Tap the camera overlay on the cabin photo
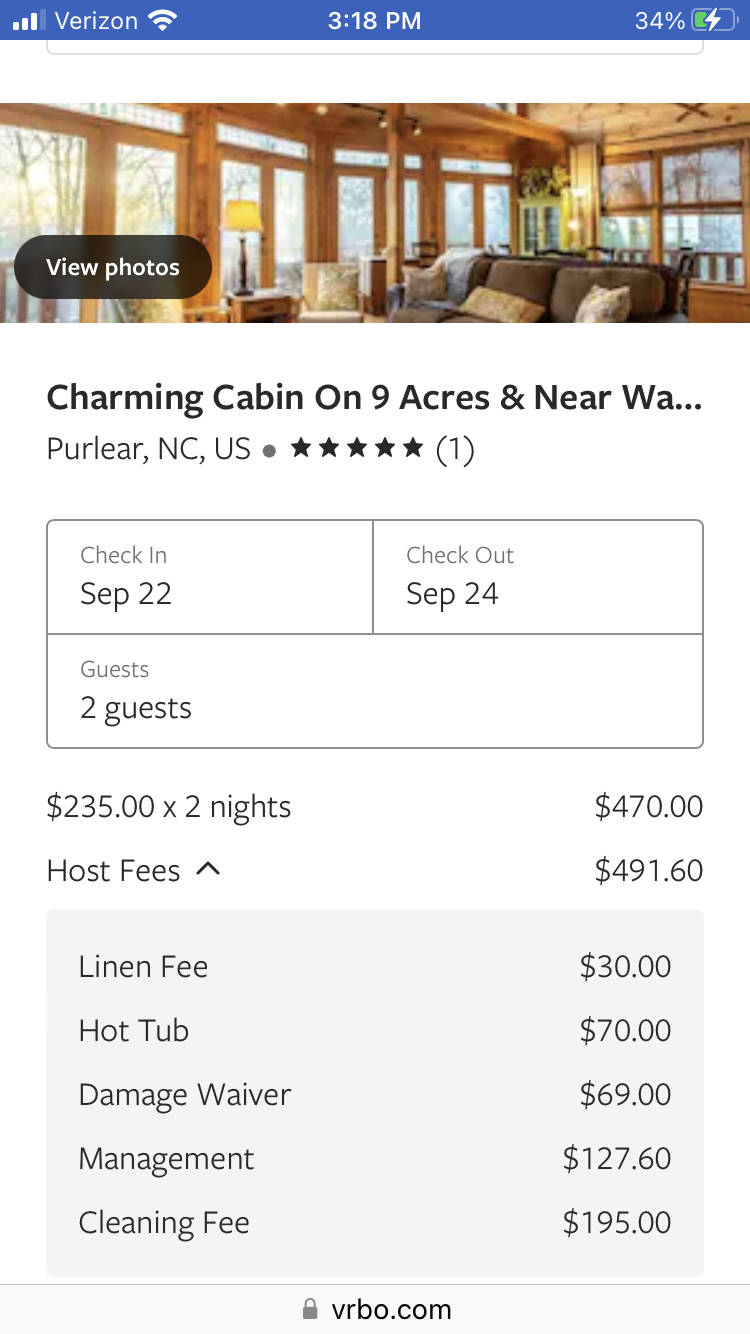Screen dimensions: 750x1334 tap(112, 267)
